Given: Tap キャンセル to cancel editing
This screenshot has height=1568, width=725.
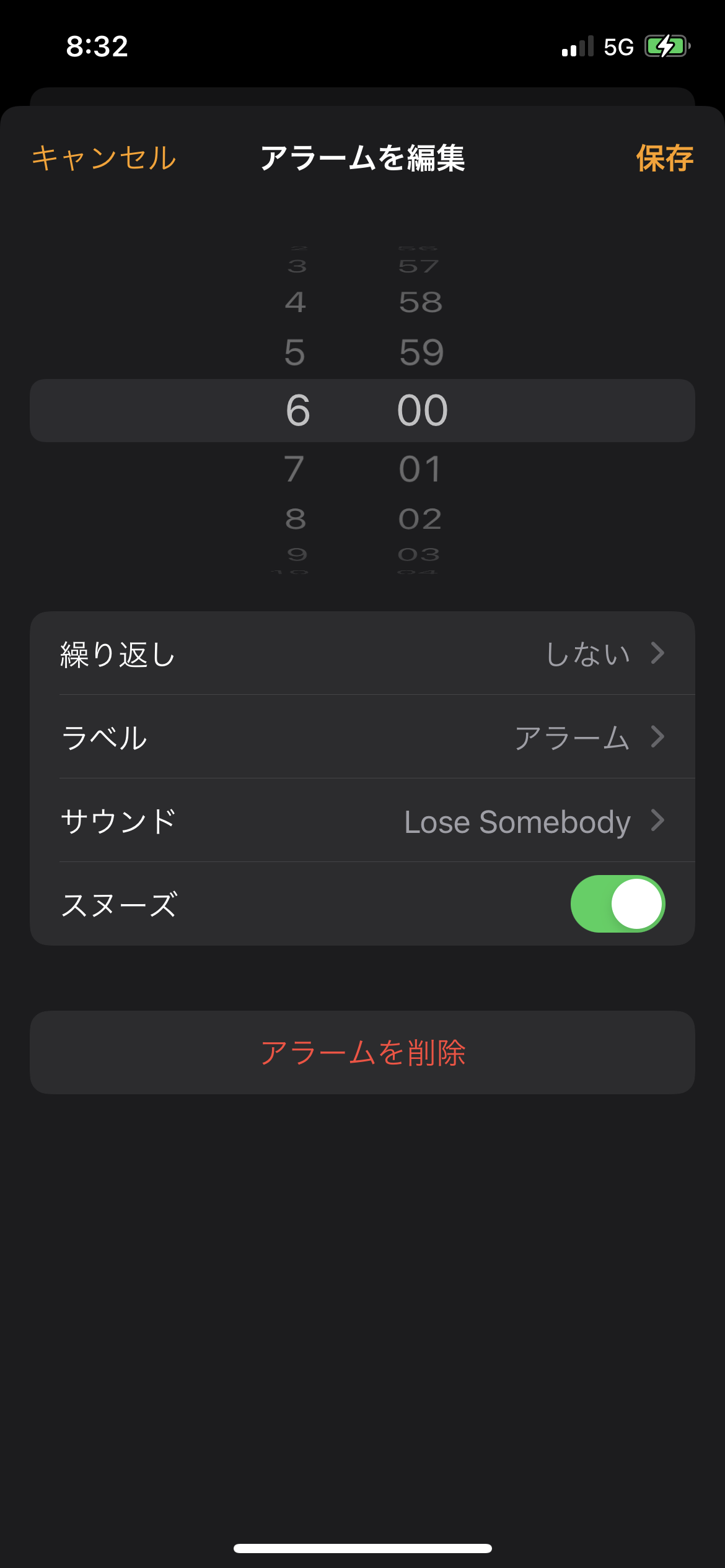Looking at the screenshot, I should (104, 158).
